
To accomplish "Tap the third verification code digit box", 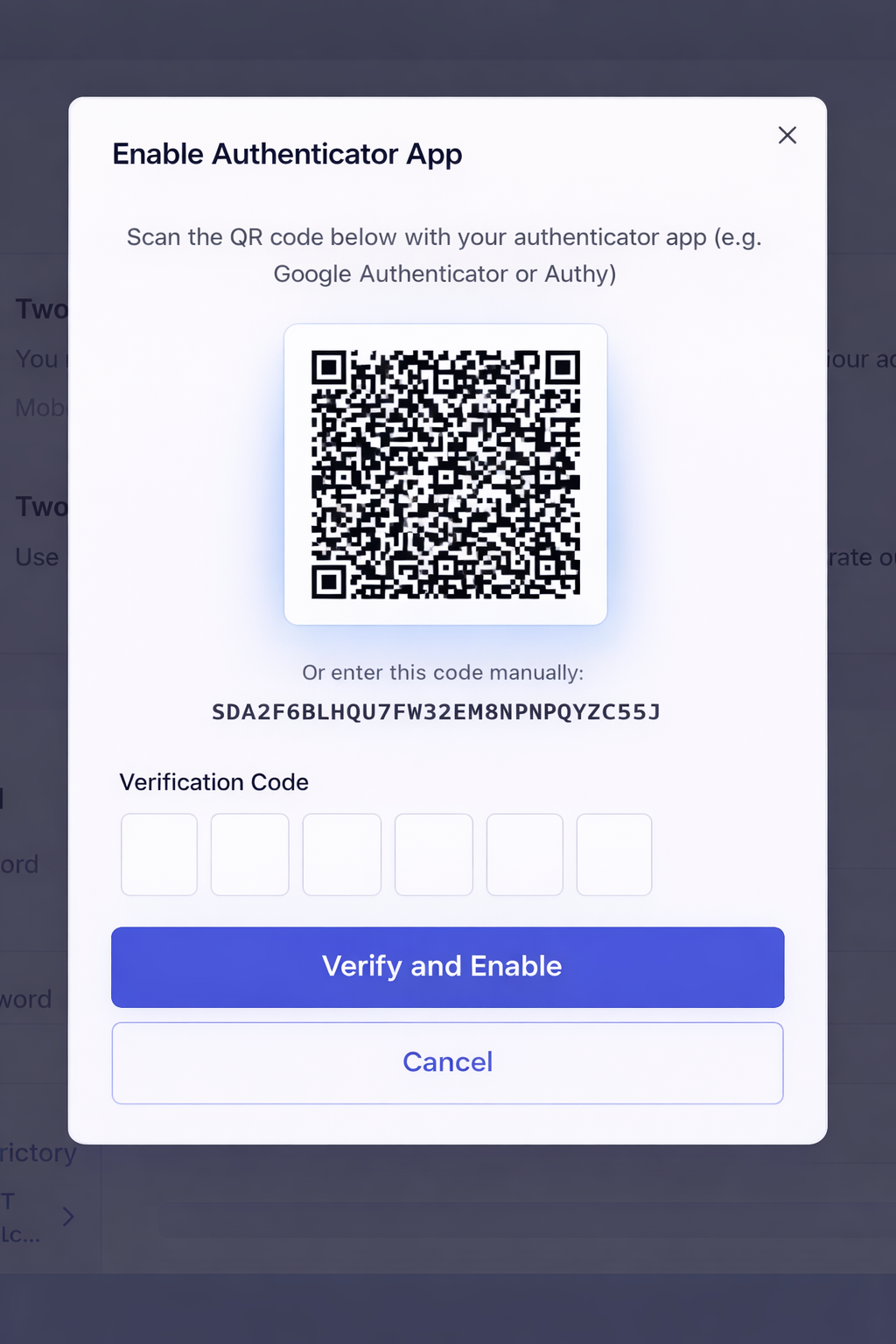I will pyautogui.click(x=342, y=855).
